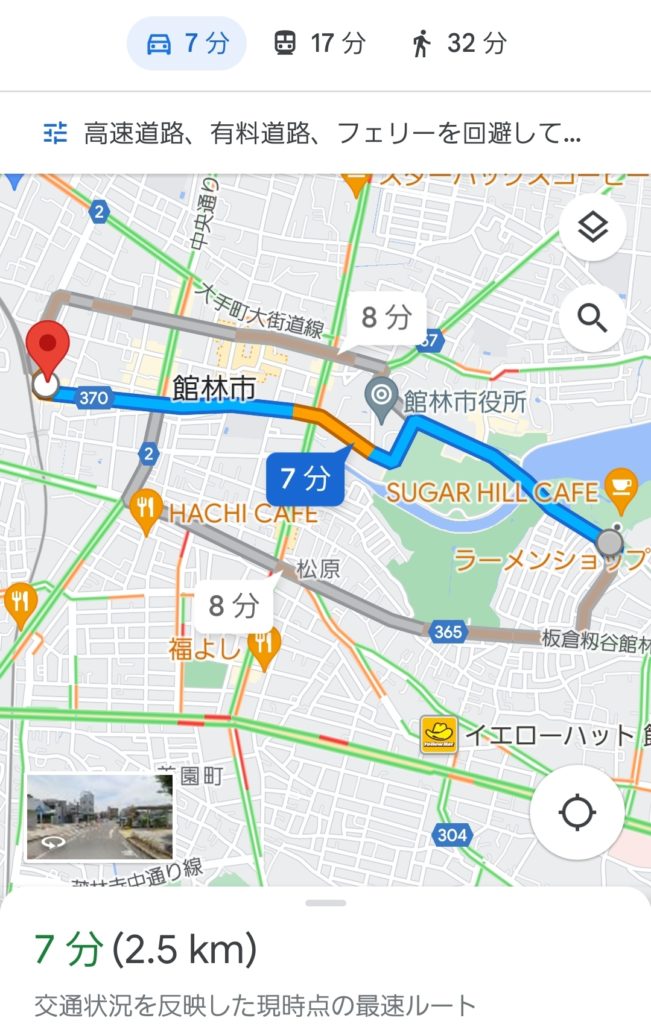Open the 館林市役所 place marker
651x1024 pixels.
[382, 397]
